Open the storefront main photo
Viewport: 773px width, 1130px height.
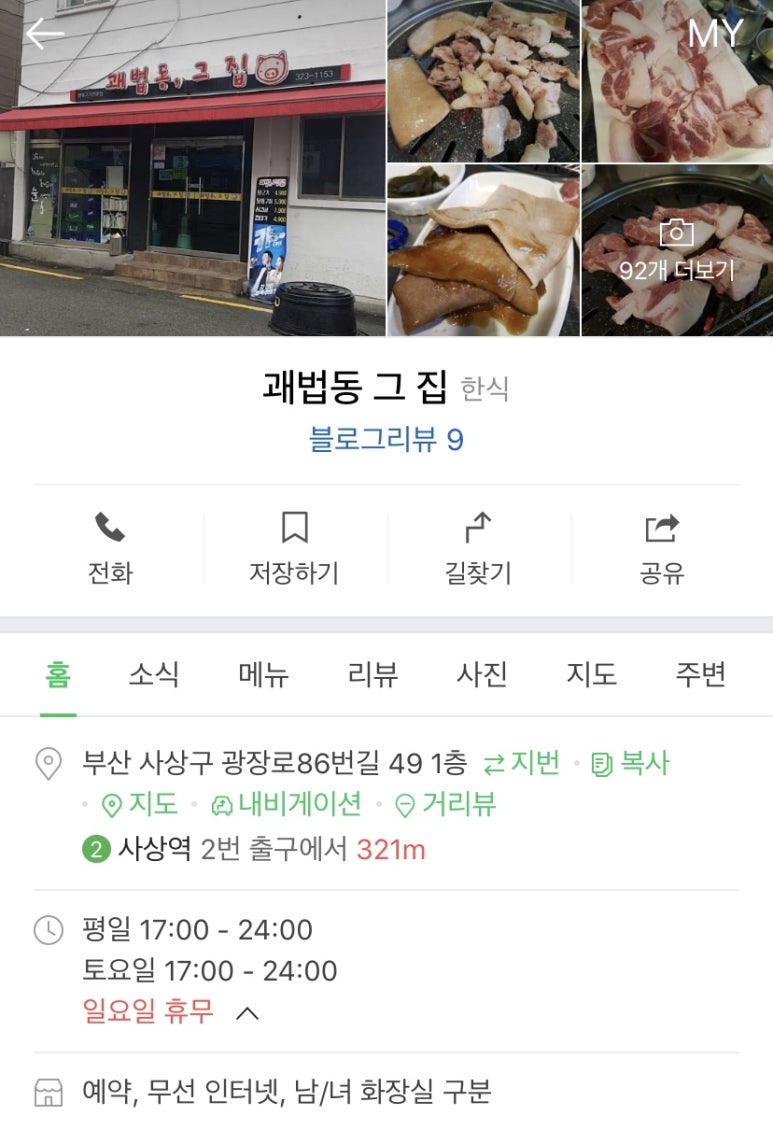(x=193, y=168)
